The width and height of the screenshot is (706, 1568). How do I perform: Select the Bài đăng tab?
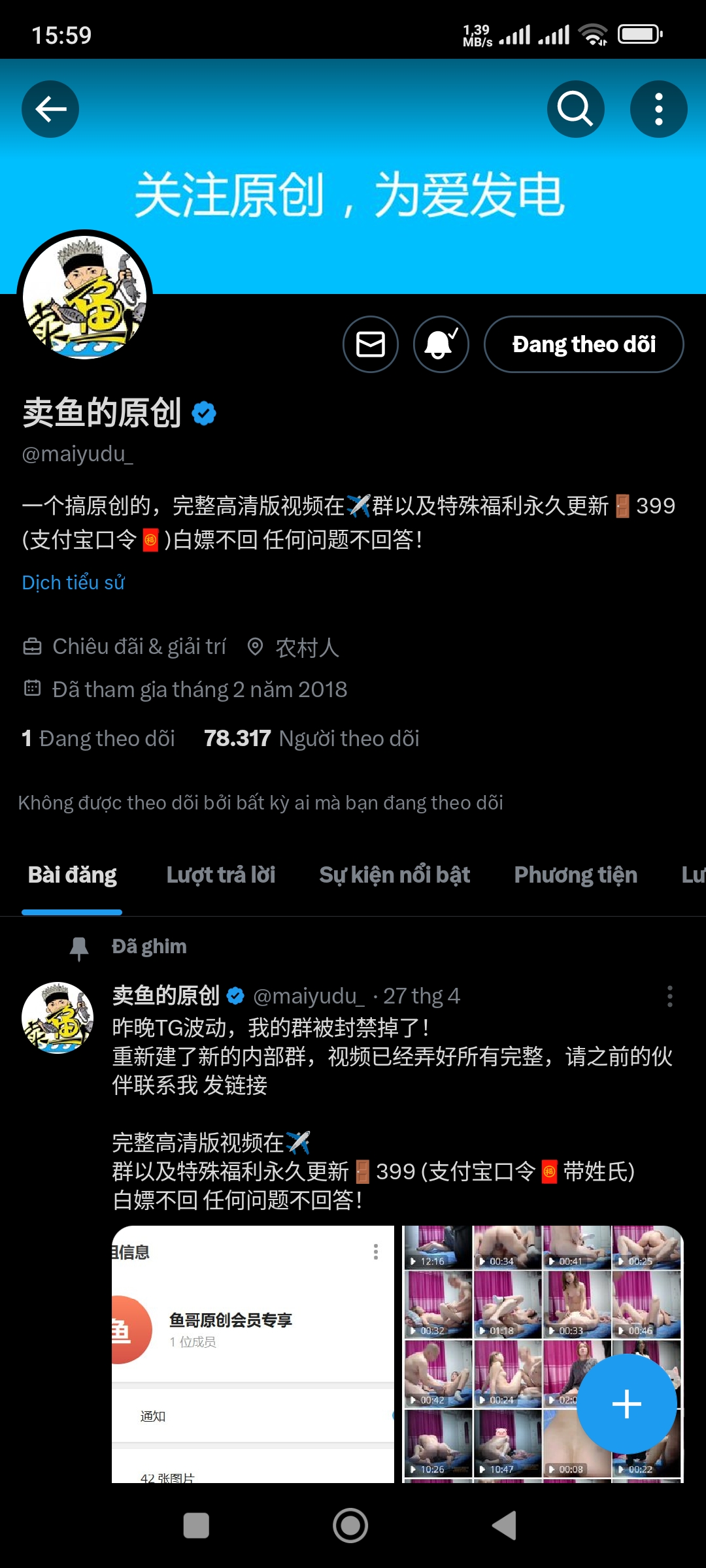click(x=72, y=875)
